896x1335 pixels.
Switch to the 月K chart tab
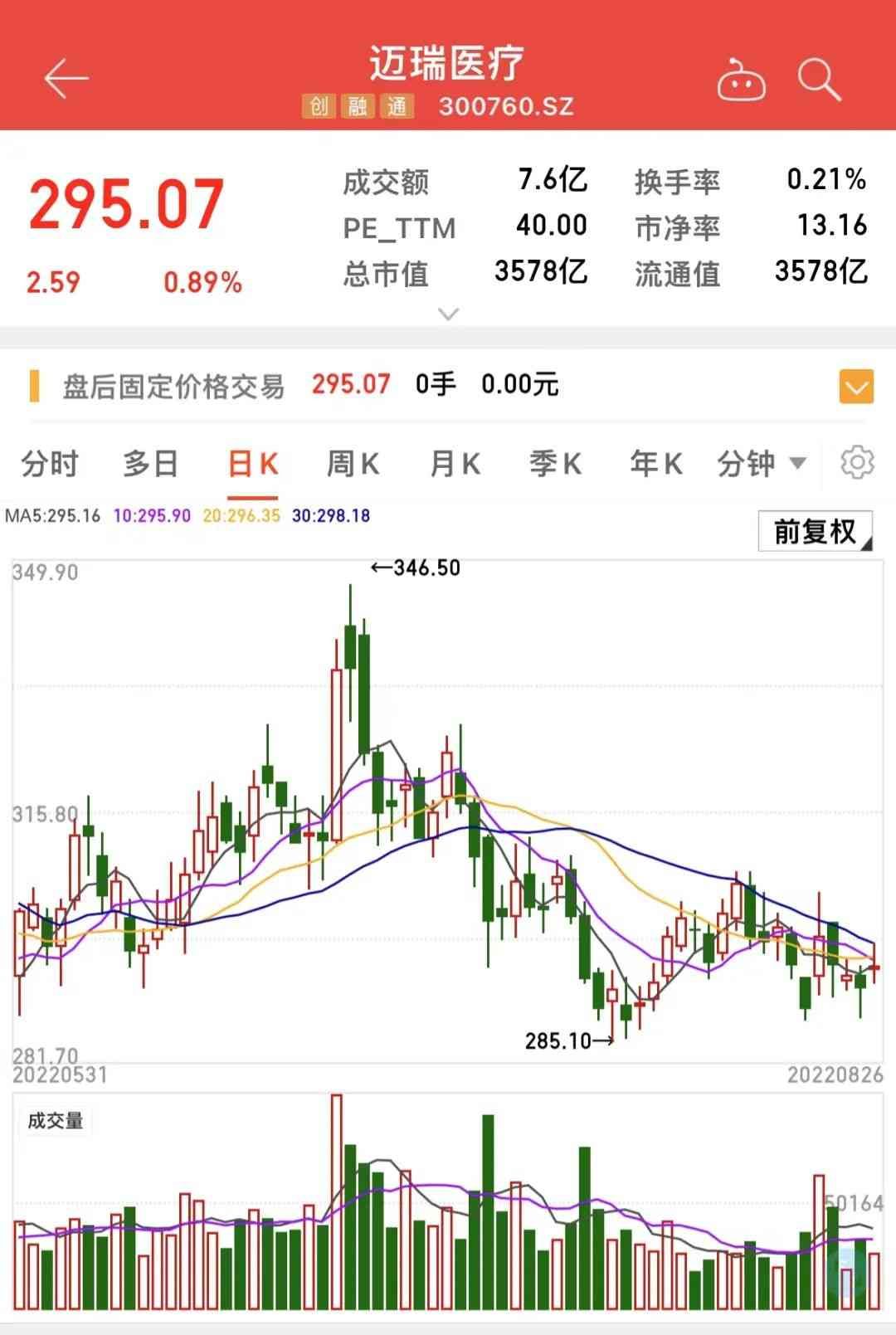(x=455, y=464)
